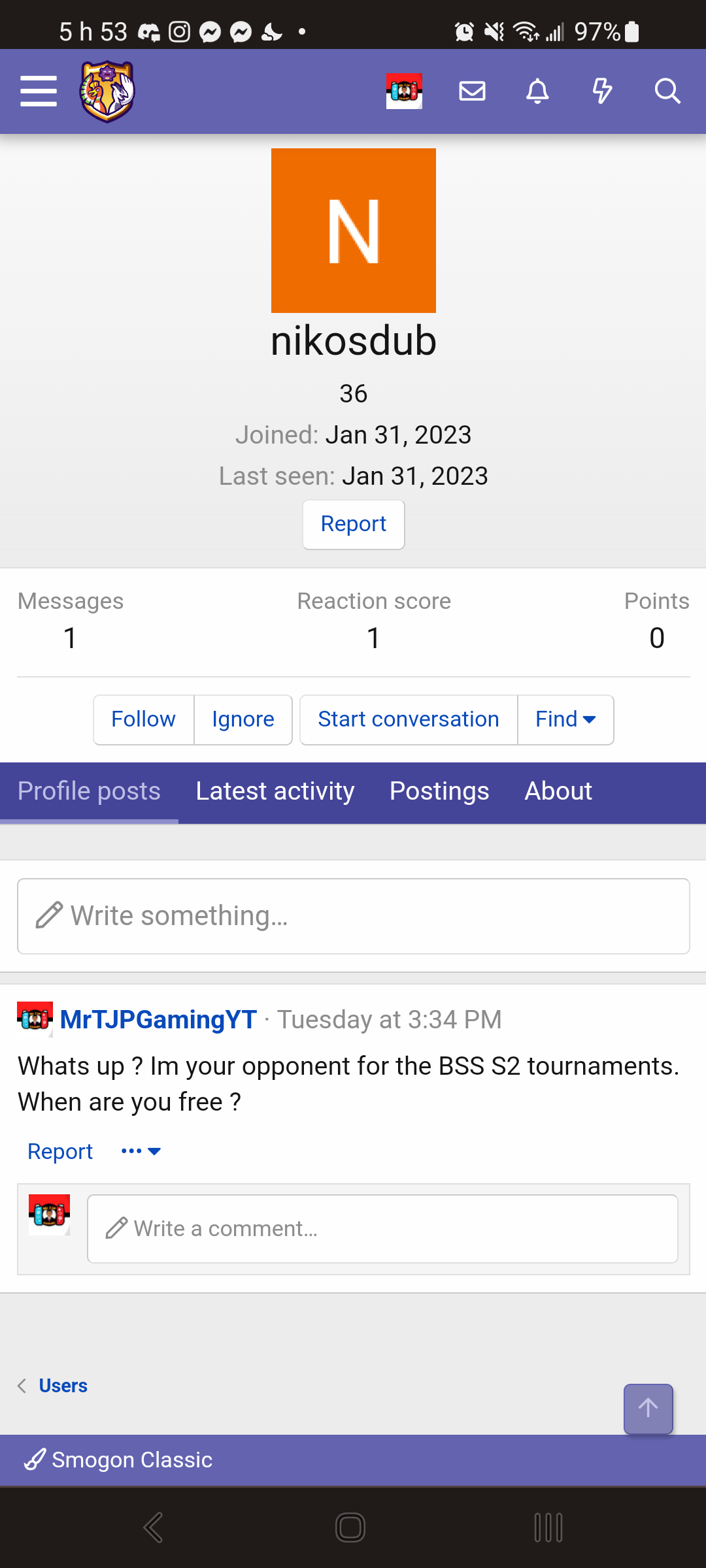Focus the Write a comment field
The width and height of the screenshot is (706, 1568).
click(x=382, y=1229)
